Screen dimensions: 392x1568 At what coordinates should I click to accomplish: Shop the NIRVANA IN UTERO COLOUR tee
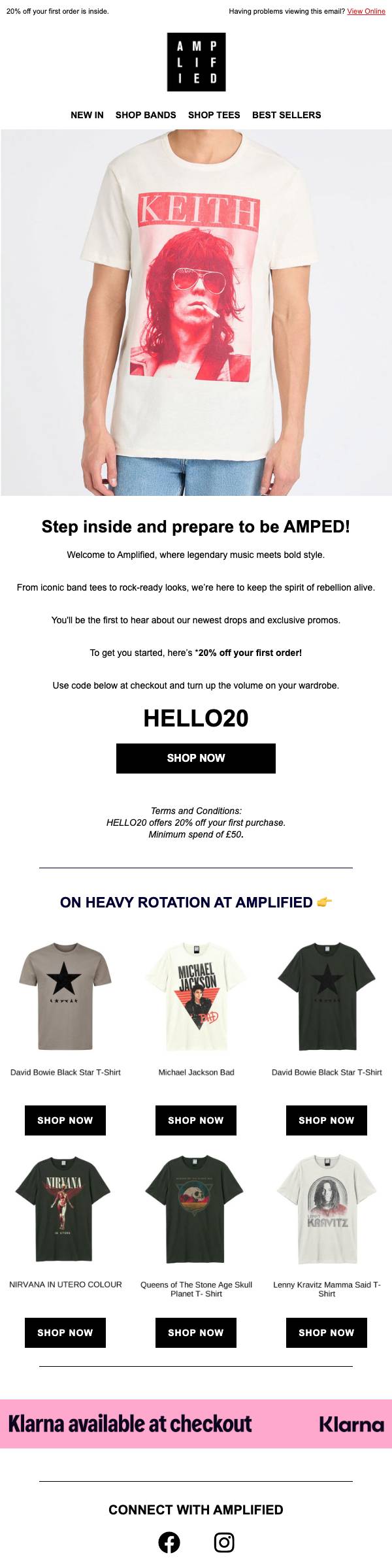[x=65, y=1332]
